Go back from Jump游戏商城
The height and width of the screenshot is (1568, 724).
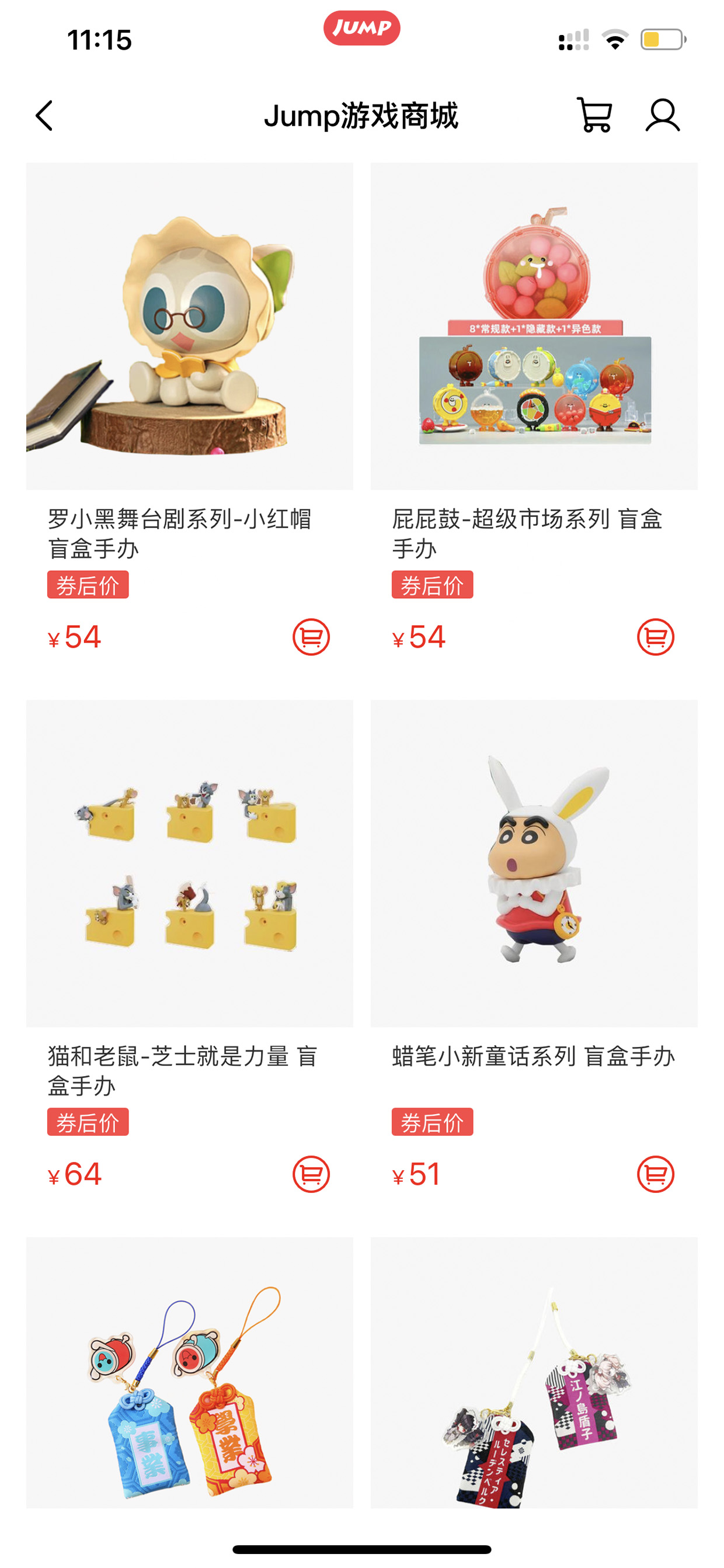click(x=44, y=116)
